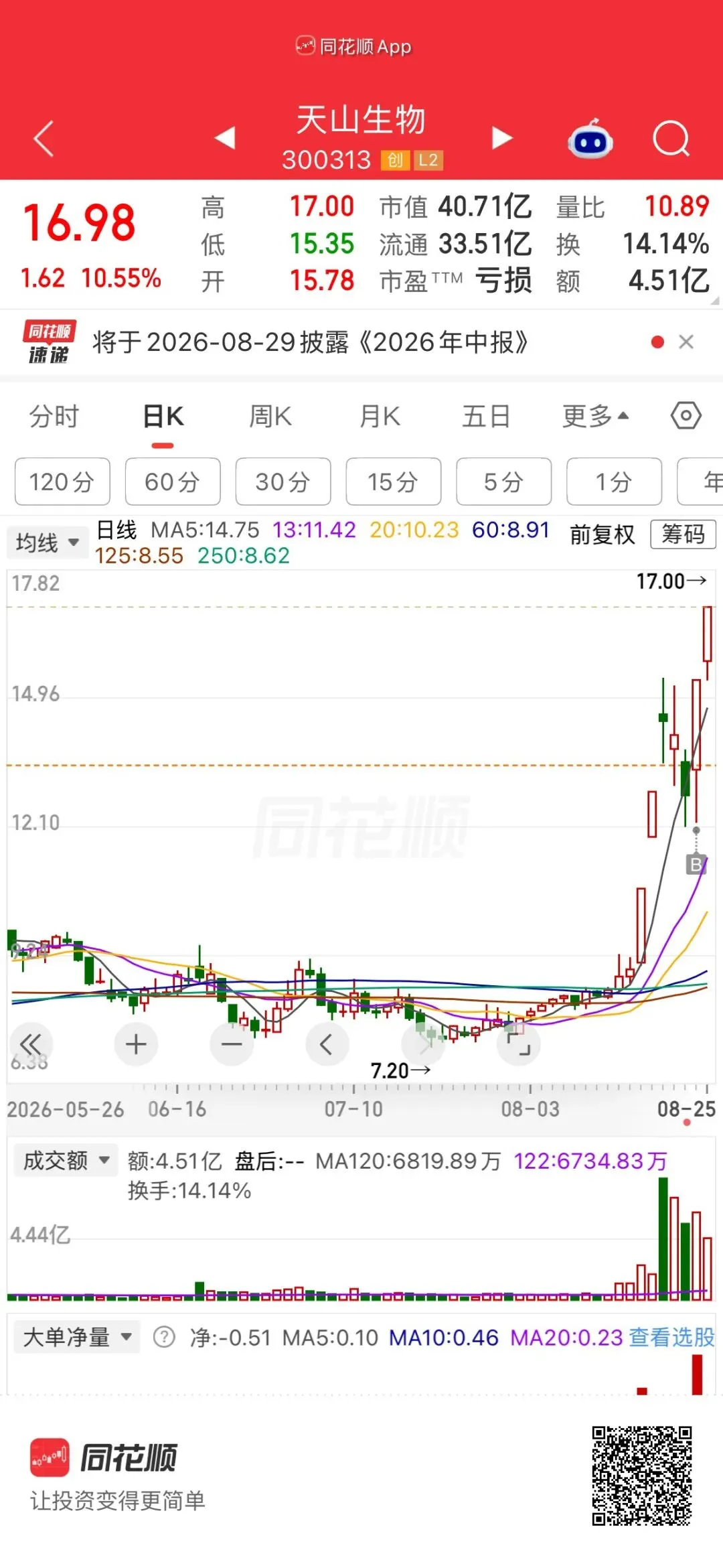
Task: Show the 五日 chart
Action: (487, 417)
